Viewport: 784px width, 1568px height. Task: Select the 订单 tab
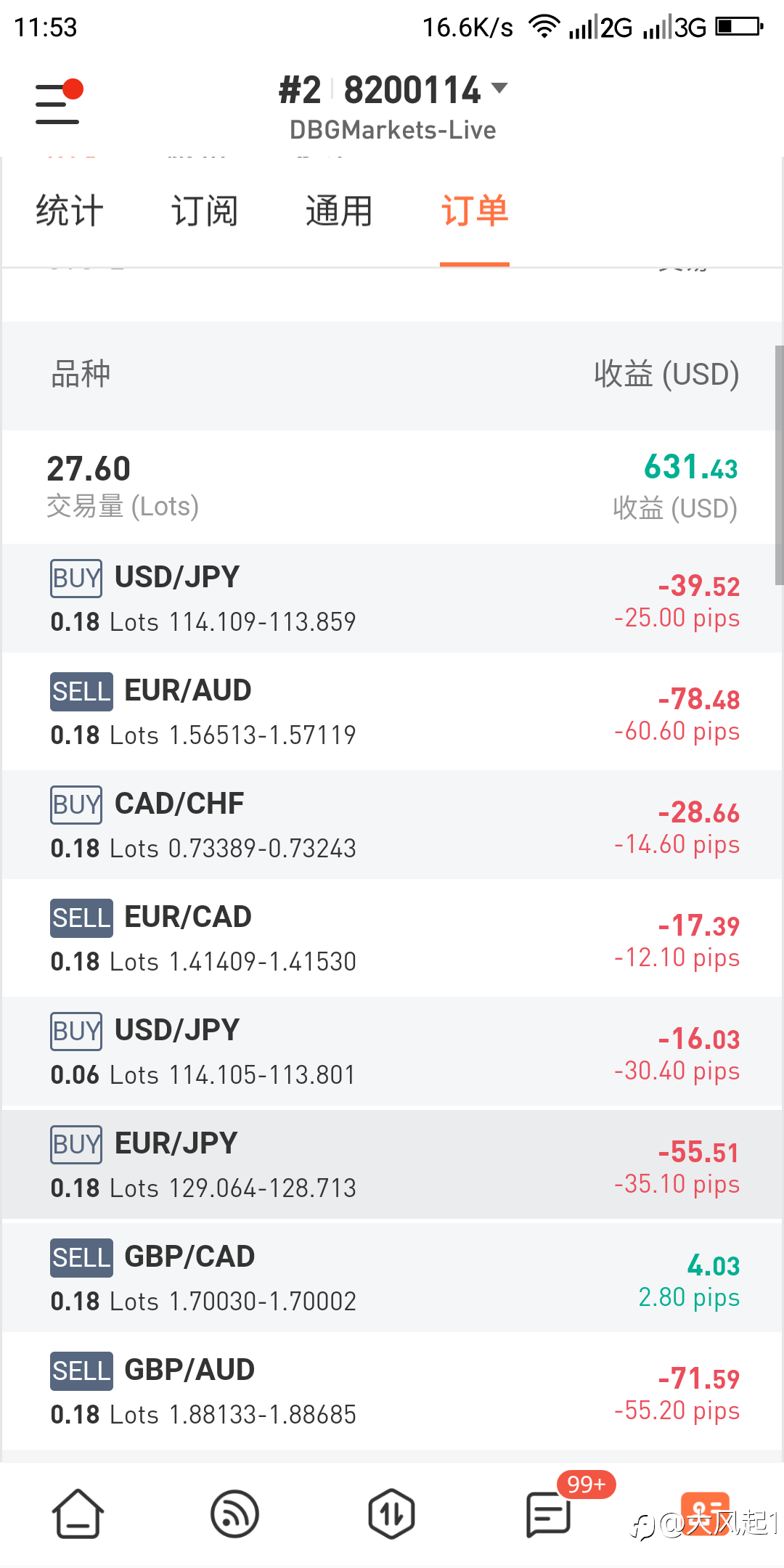tap(475, 211)
